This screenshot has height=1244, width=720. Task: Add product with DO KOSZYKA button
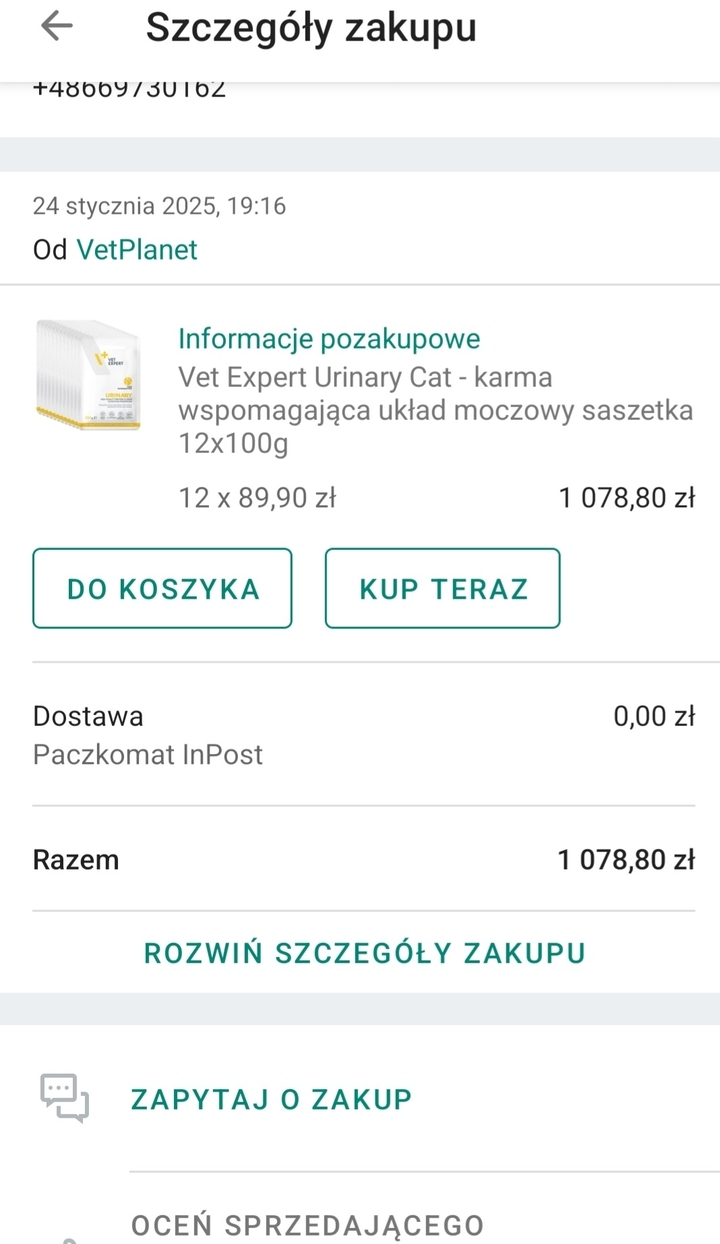coord(162,588)
